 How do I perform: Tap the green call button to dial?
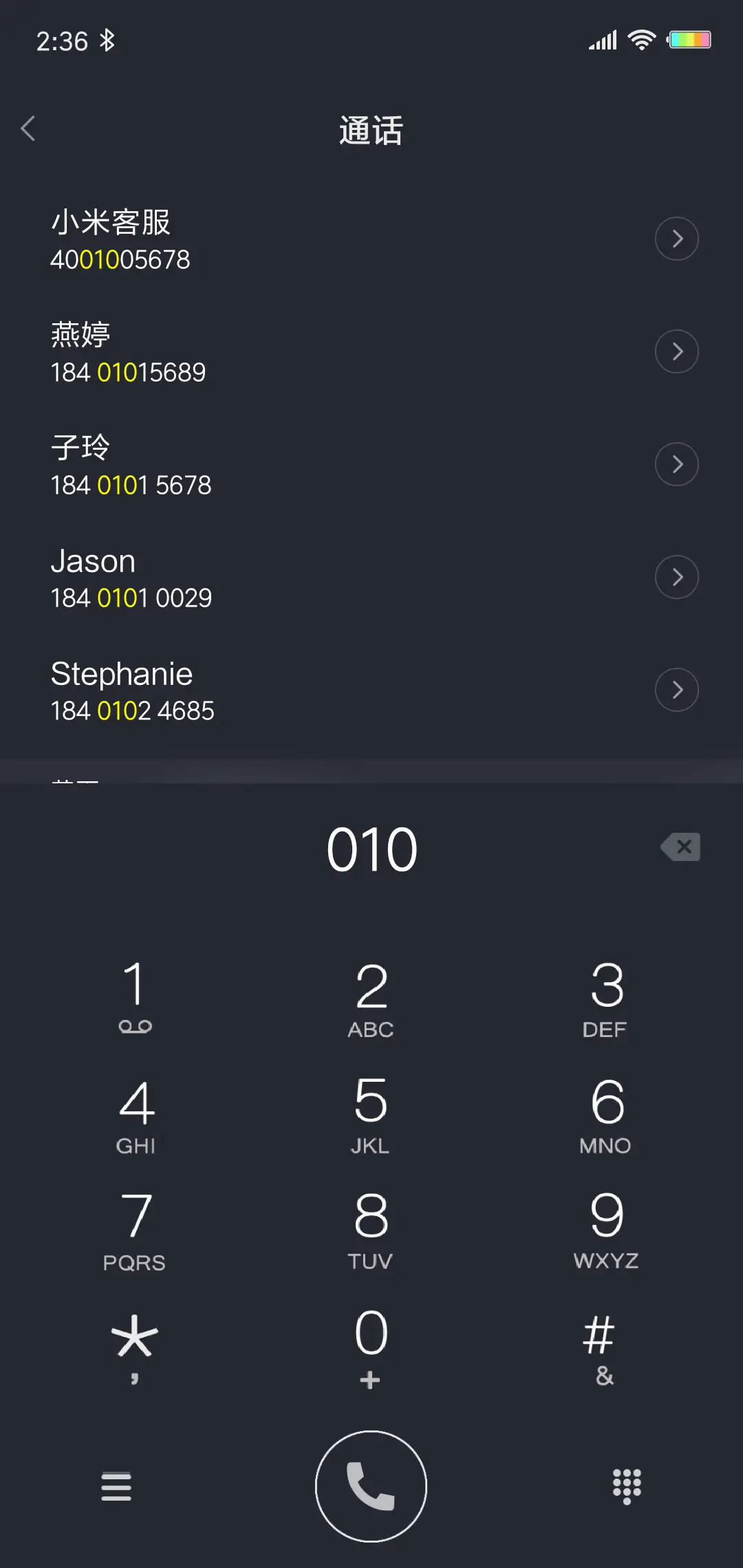coord(371,1487)
